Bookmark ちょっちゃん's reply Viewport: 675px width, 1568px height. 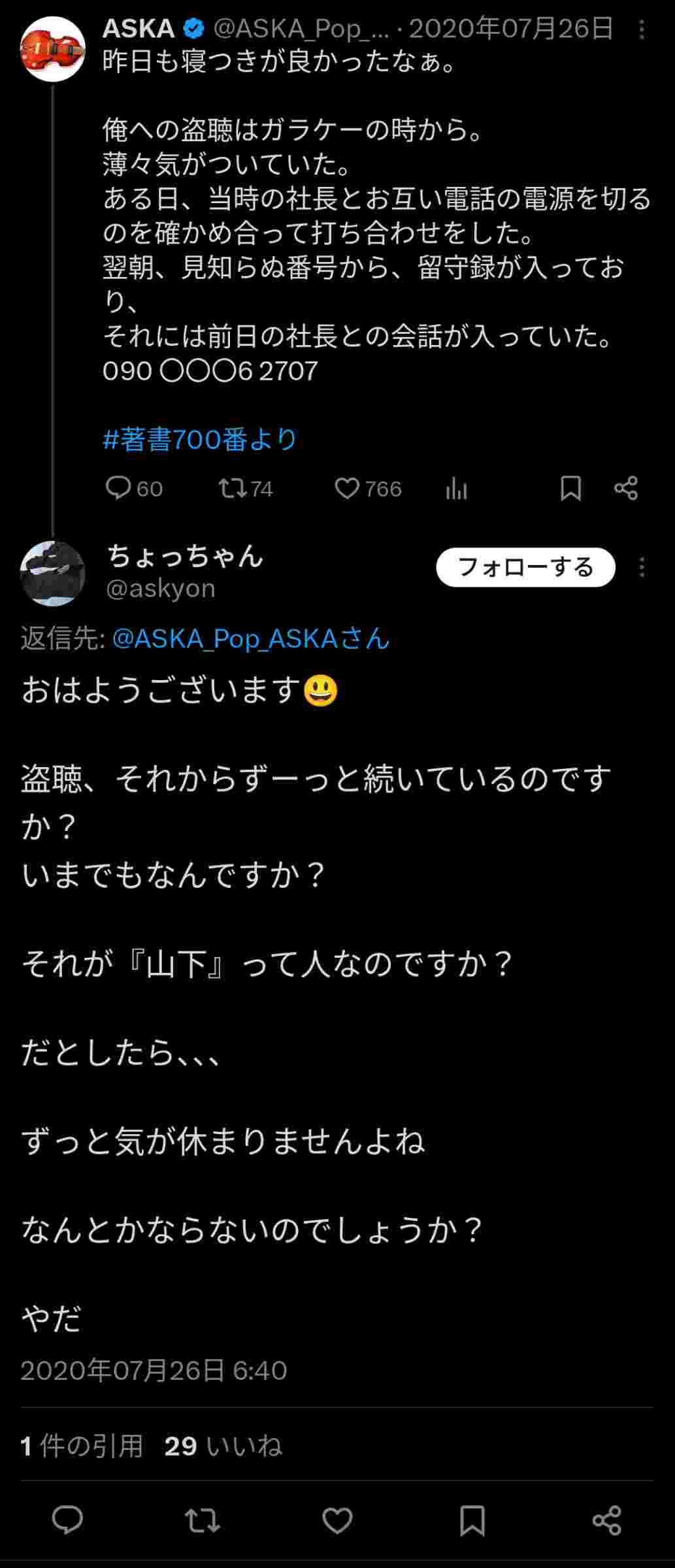[472, 1520]
